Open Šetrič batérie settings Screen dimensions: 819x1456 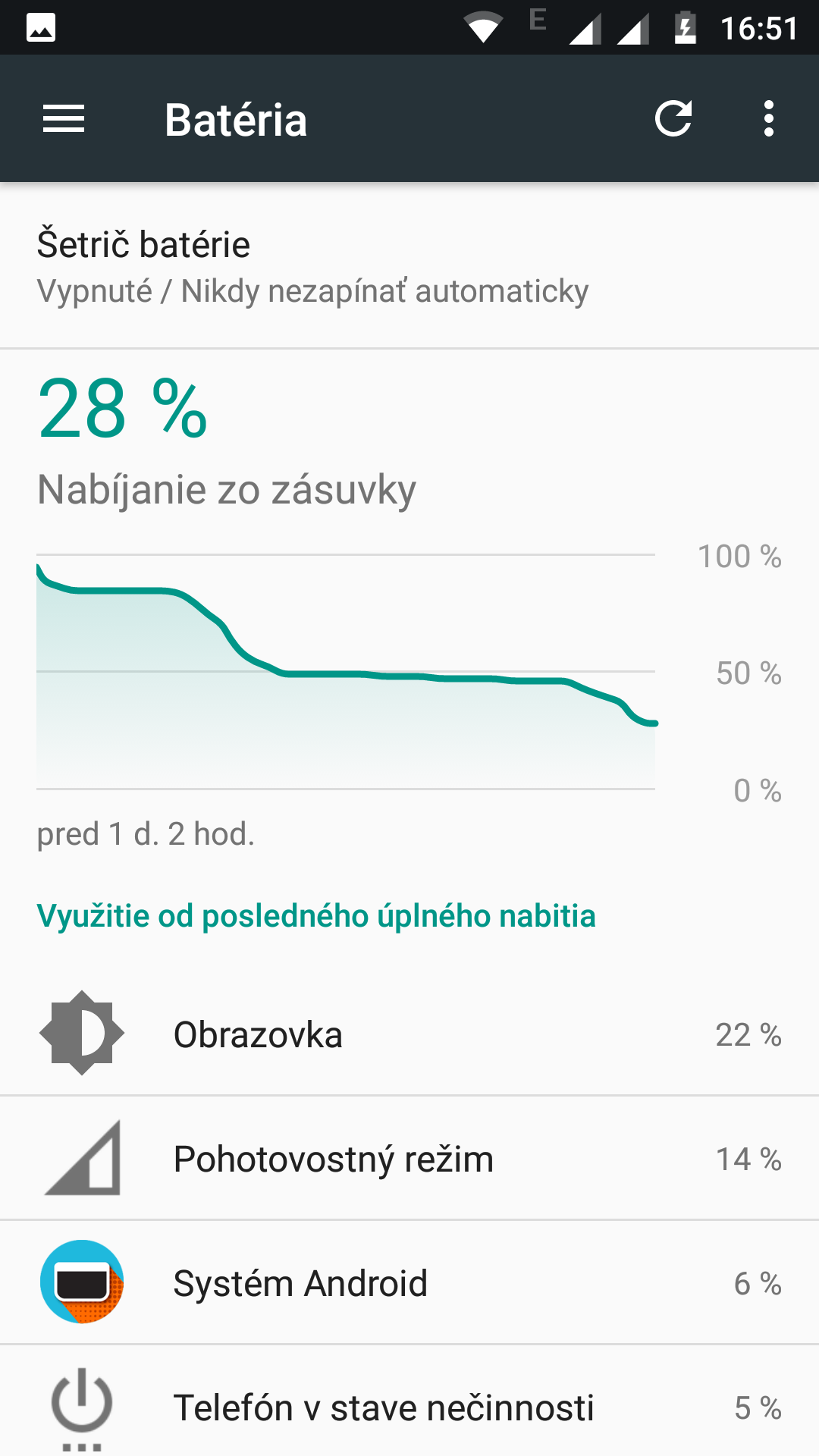[x=409, y=265]
